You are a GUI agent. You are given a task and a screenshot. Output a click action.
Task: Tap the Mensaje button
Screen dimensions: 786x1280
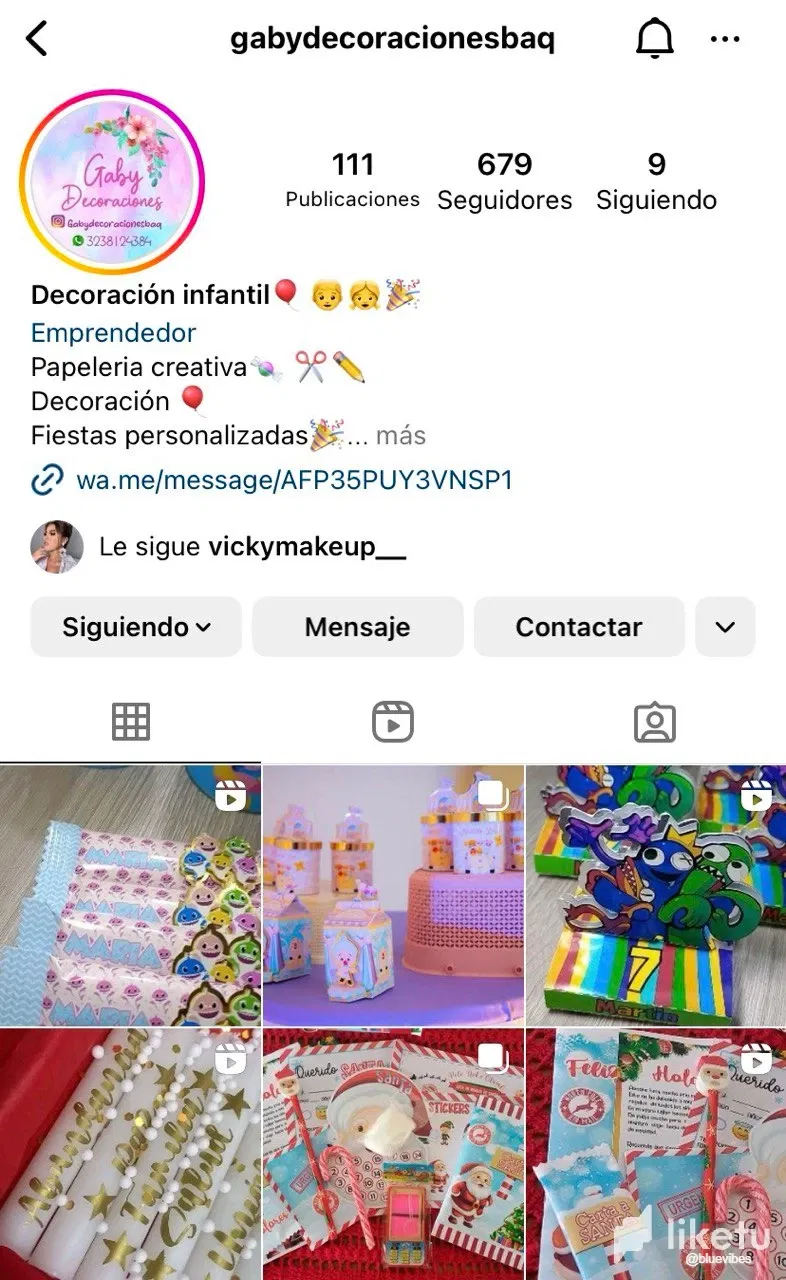357,627
